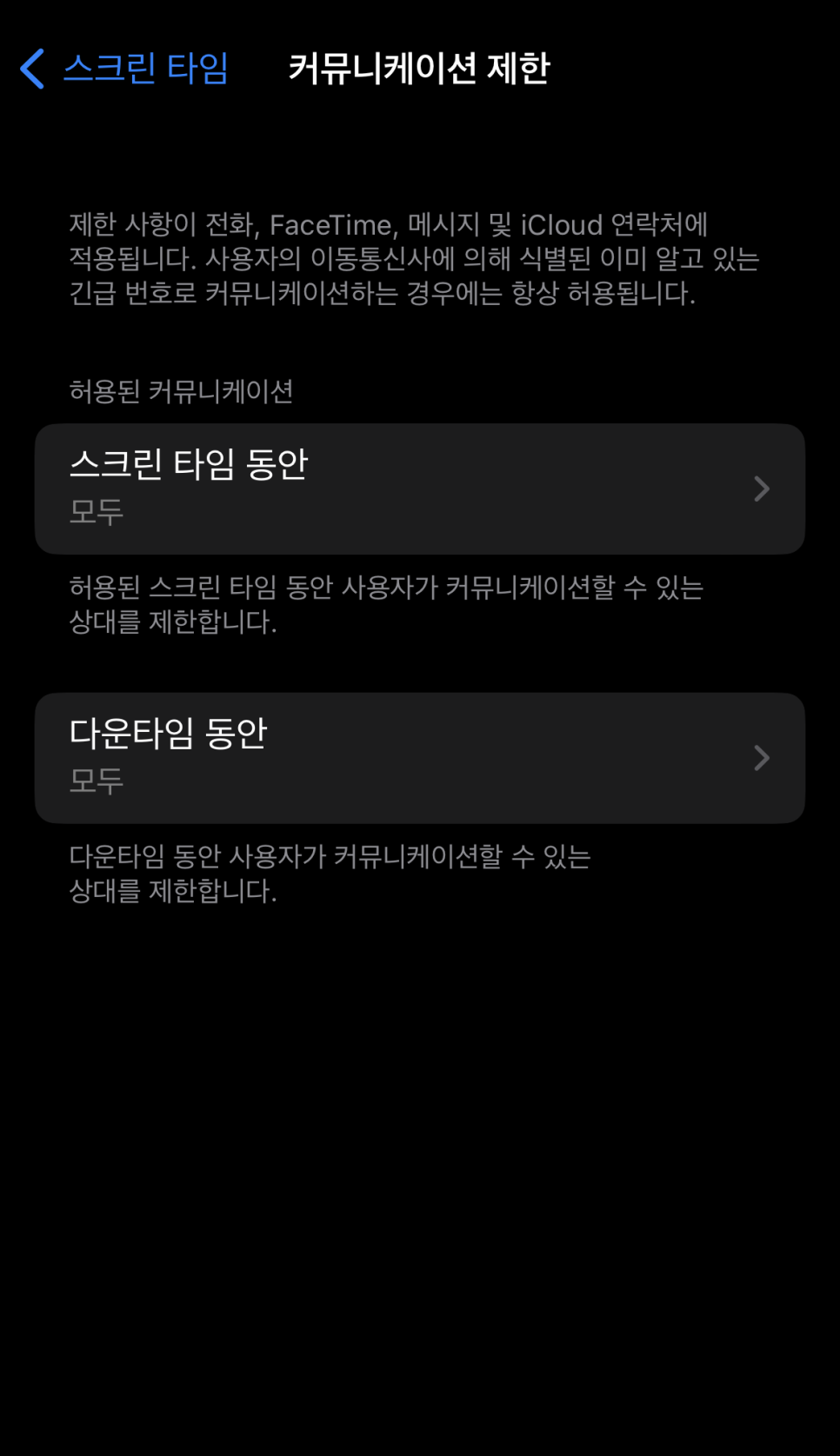This screenshot has height=1456, width=840.
Task: Open the 다운타임 동안 setting
Action: 420,758
